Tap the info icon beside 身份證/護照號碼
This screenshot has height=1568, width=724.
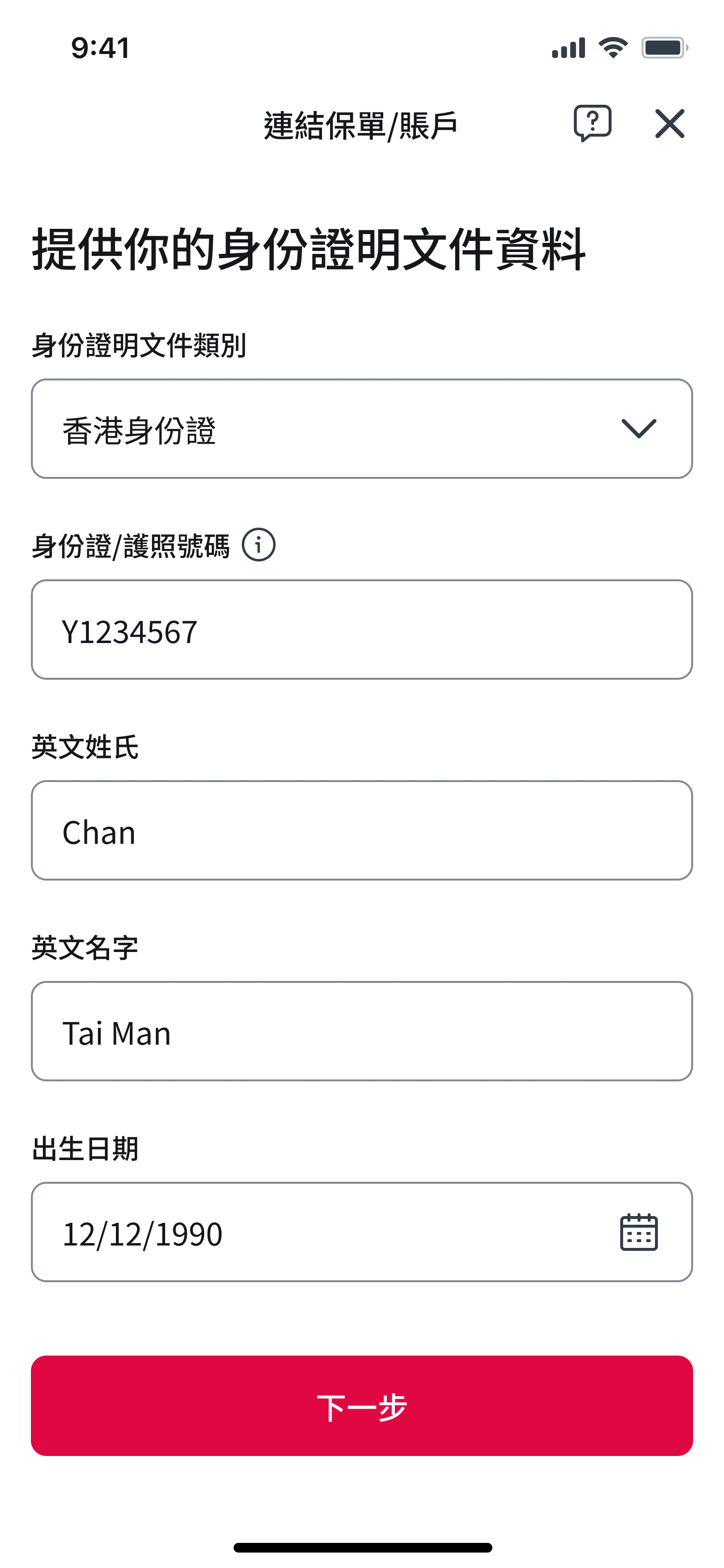[x=259, y=545]
